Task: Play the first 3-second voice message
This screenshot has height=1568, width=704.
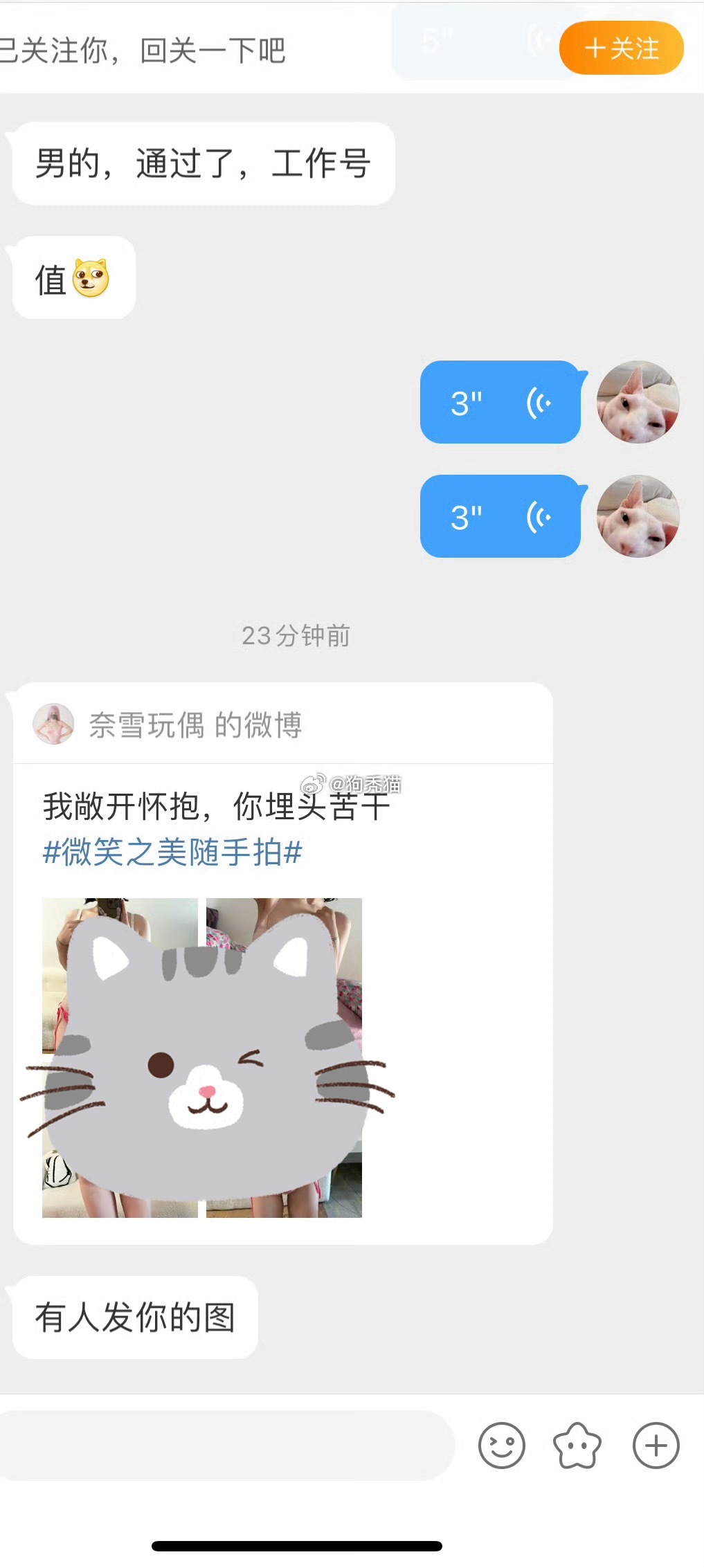Action: pyautogui.click(x=500, y=403)
